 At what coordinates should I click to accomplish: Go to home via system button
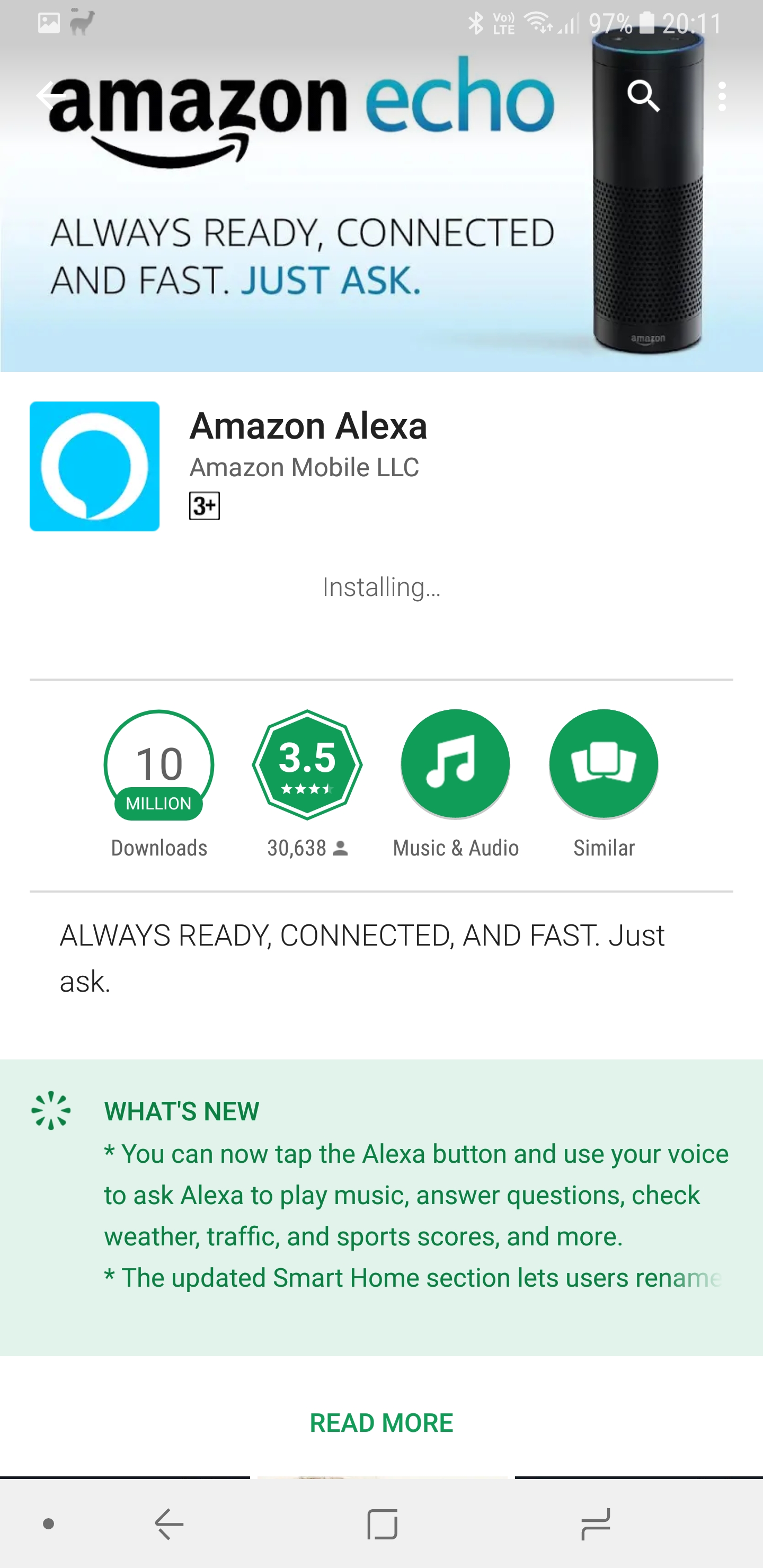click(383, 1524)
